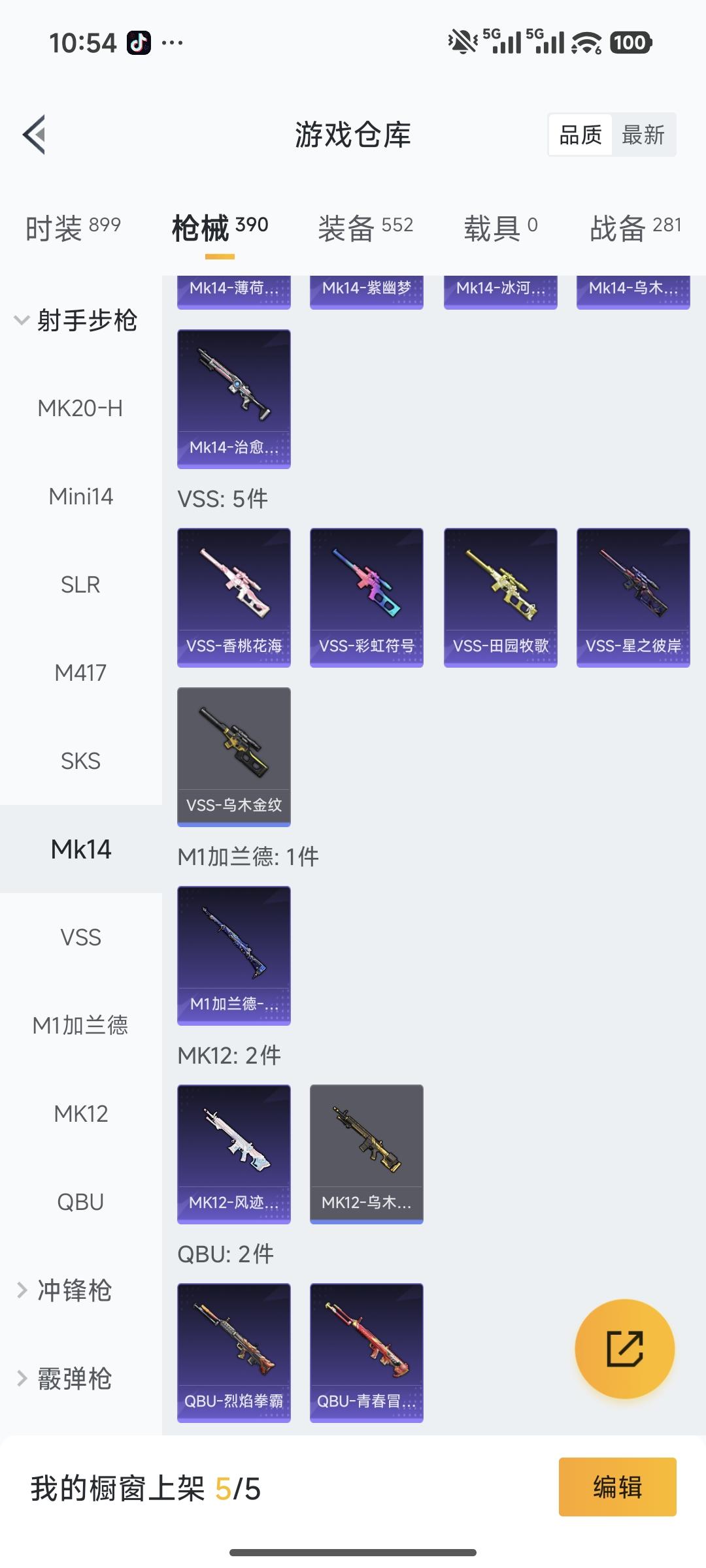
Task: Sort warehouse by 品质
Action: (x=580, y=135)
